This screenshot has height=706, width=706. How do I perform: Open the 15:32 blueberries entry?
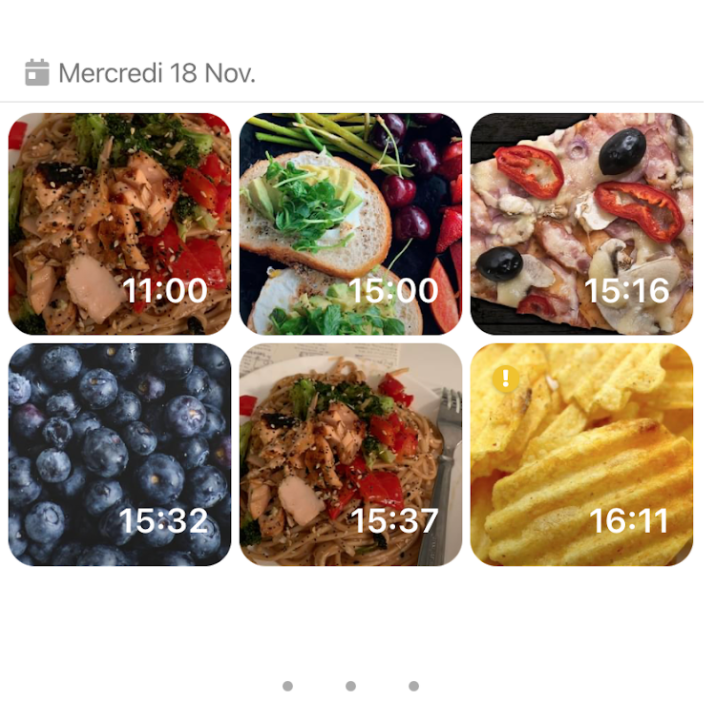[119, 454]
